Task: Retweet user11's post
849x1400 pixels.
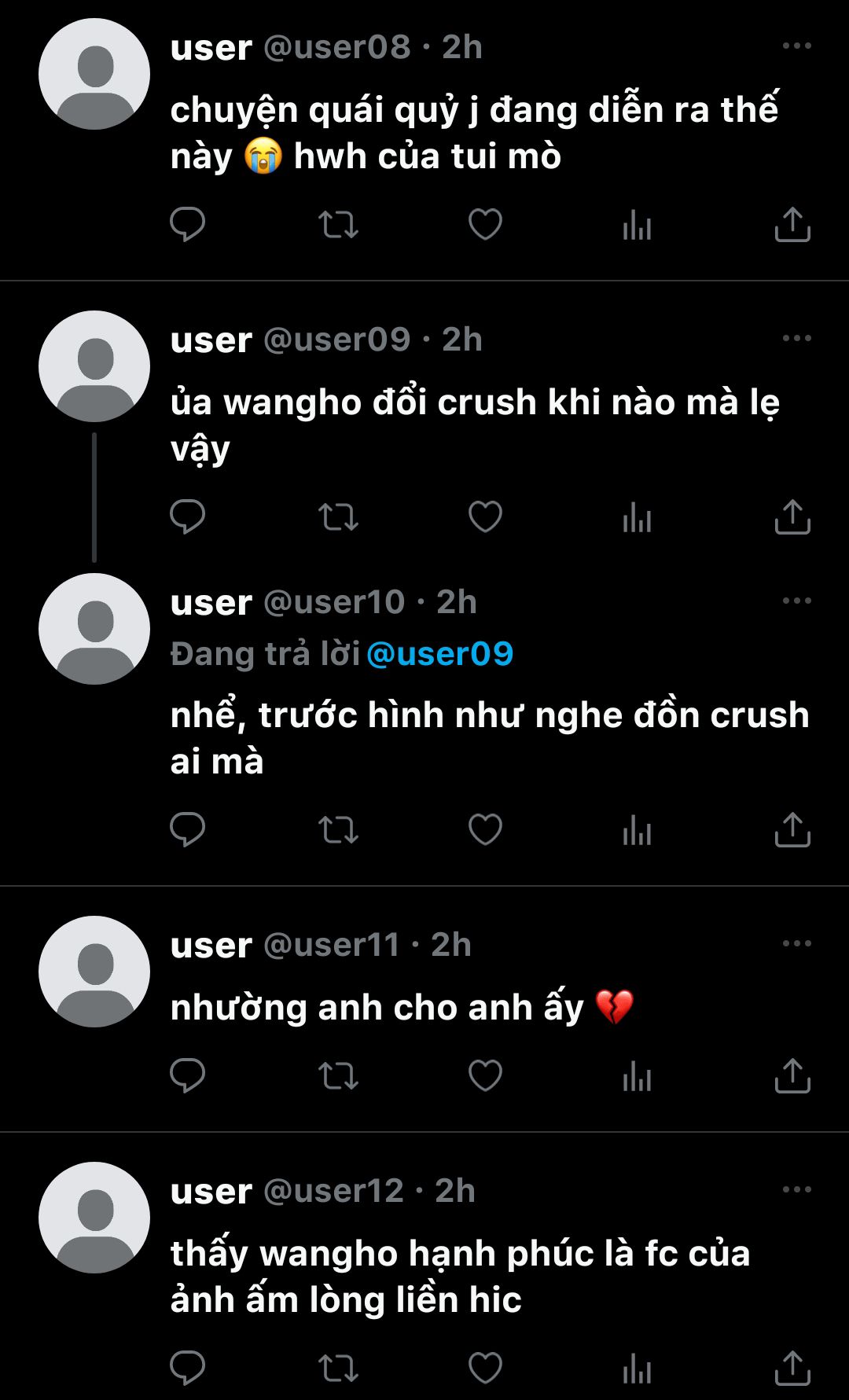Action: tap(338, 1076)
